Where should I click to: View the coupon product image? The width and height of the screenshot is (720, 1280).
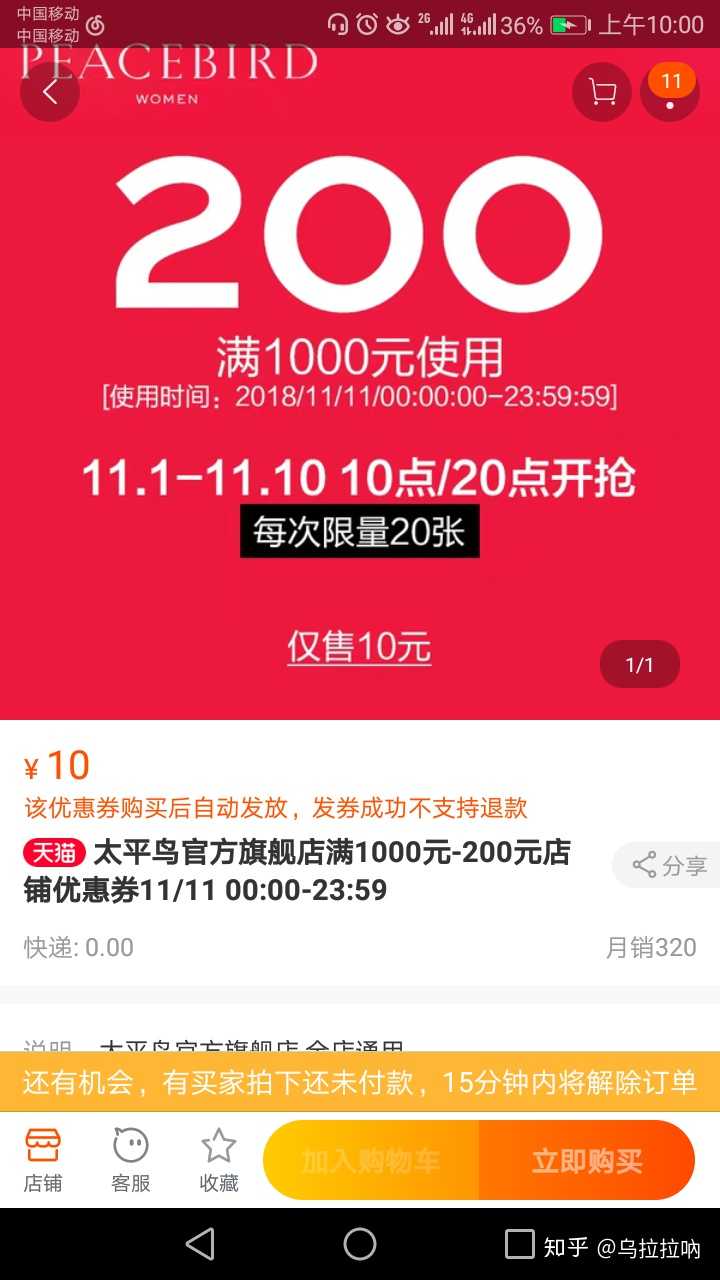coord(360,400)
